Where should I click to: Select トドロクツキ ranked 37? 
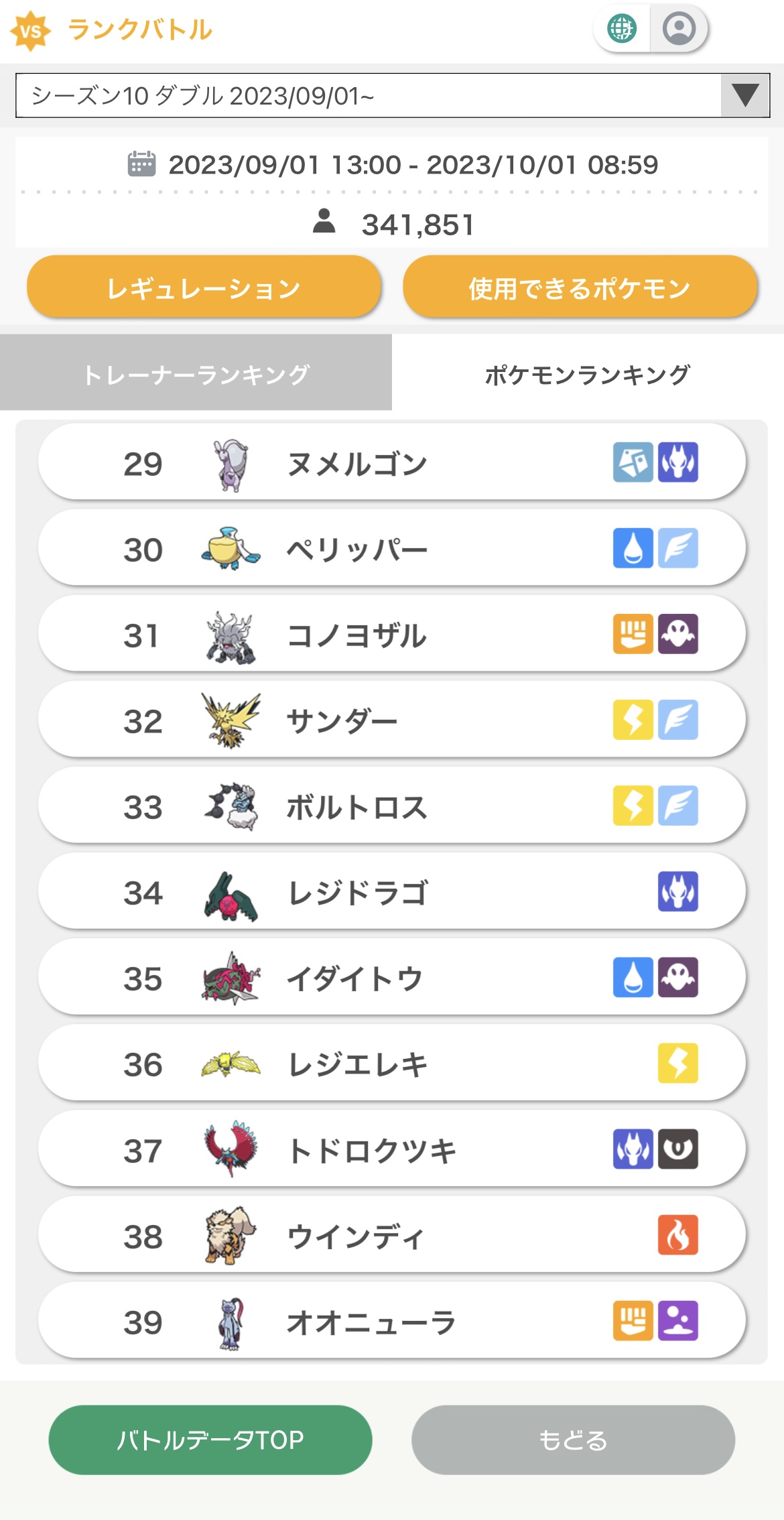(392, 1148)
